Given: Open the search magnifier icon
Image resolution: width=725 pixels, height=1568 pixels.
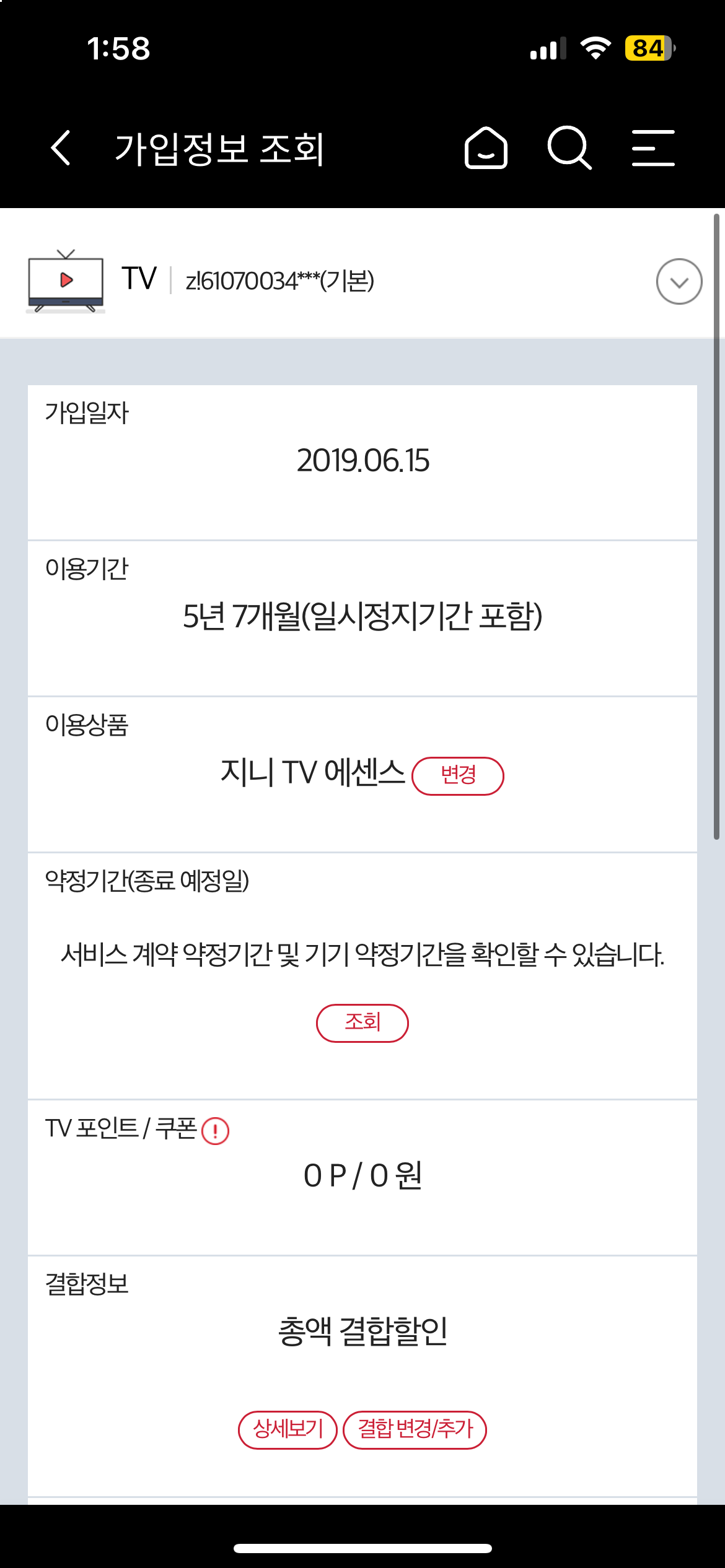Looking at the screenshot, I should pos(569,148).
